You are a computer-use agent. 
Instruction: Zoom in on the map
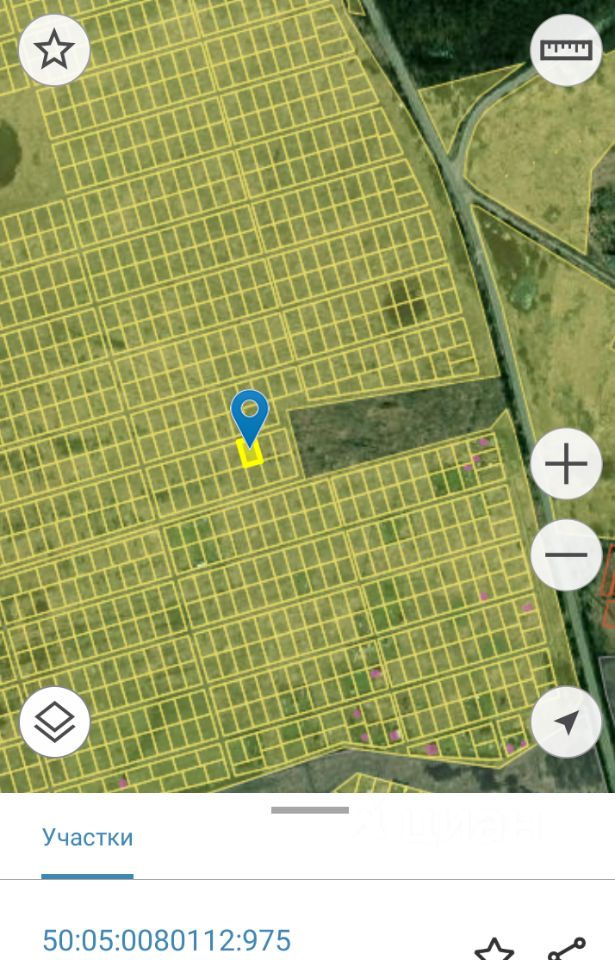[566, 465]
